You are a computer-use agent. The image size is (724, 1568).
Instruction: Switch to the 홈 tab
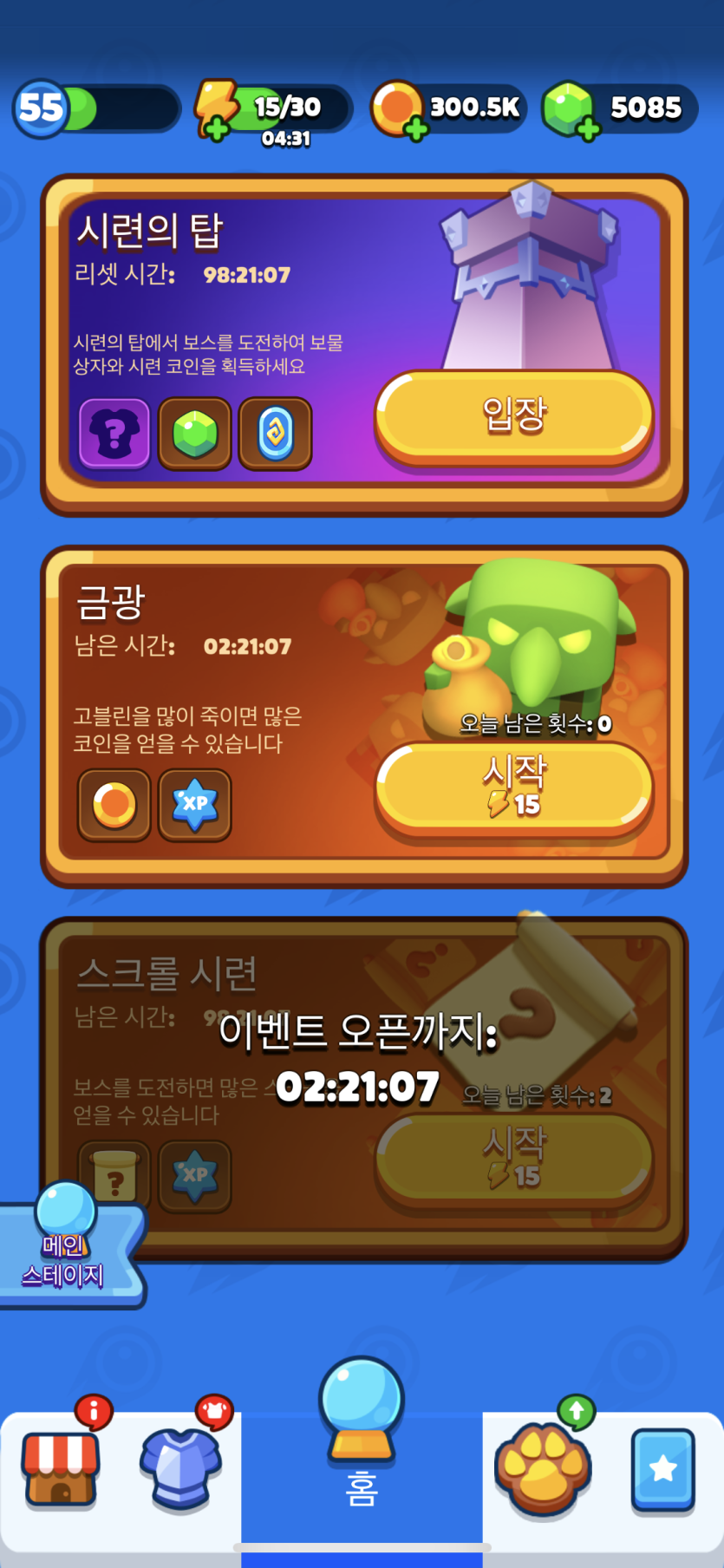[x=362, y=1466]
